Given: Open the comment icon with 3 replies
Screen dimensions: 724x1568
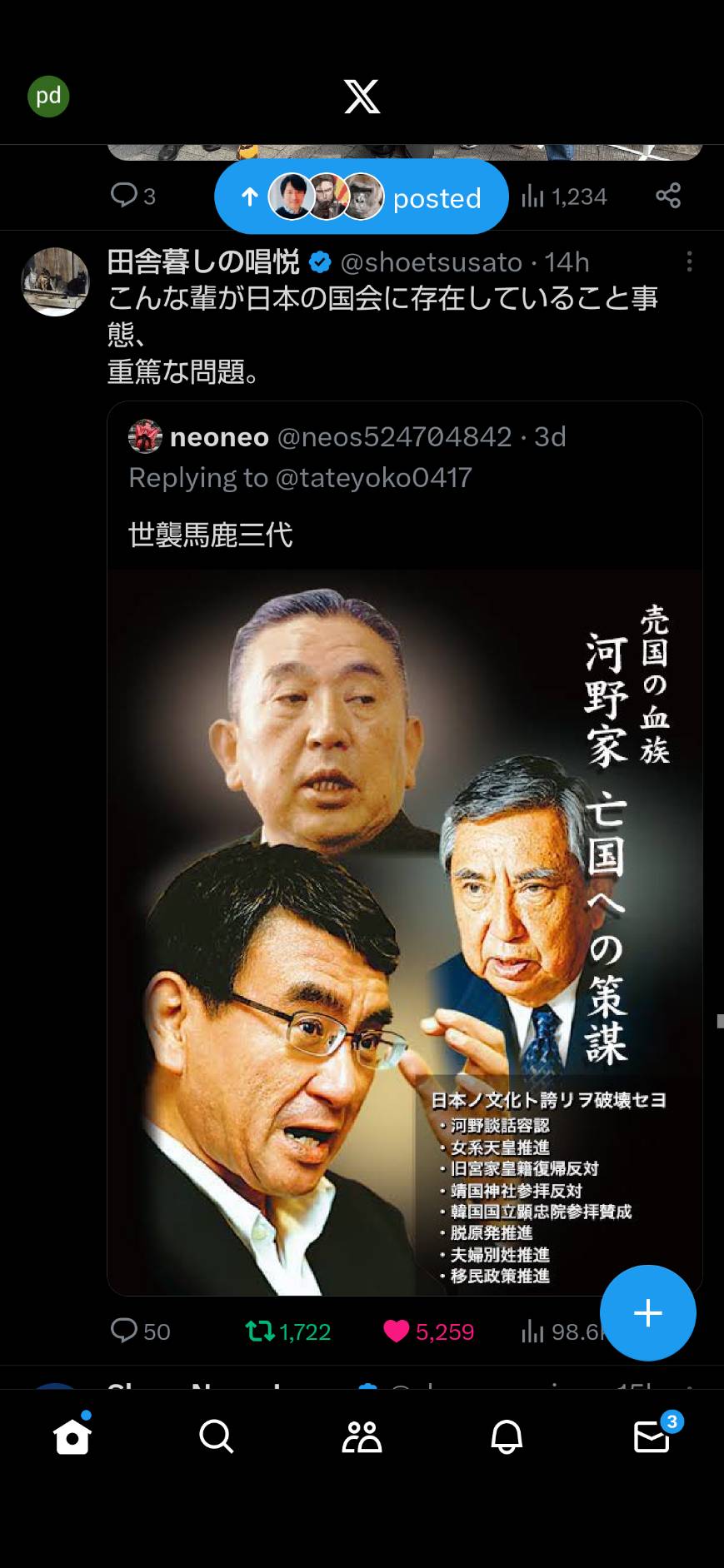Looking at the screenshot, I should [133, 196].
